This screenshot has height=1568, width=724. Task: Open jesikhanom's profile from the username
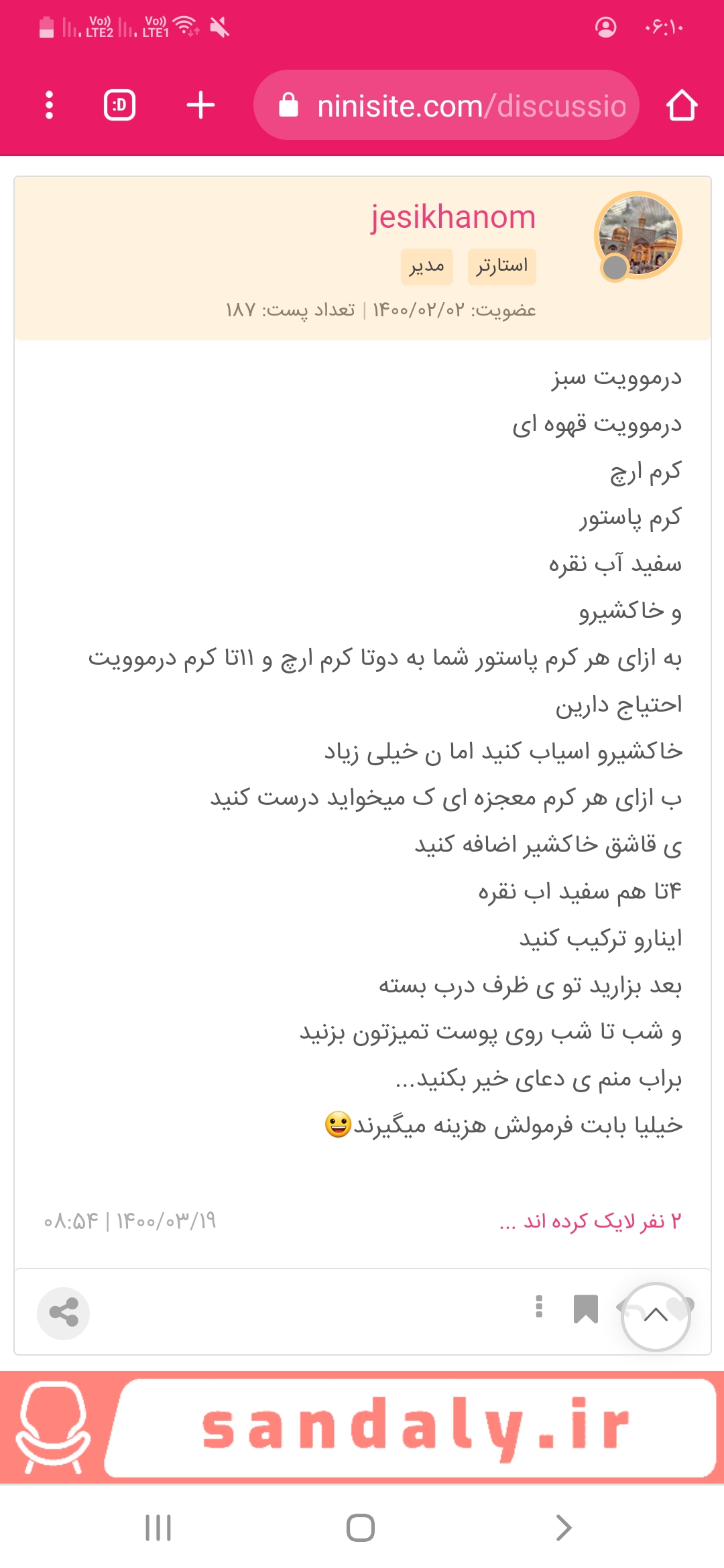[453, 217]
